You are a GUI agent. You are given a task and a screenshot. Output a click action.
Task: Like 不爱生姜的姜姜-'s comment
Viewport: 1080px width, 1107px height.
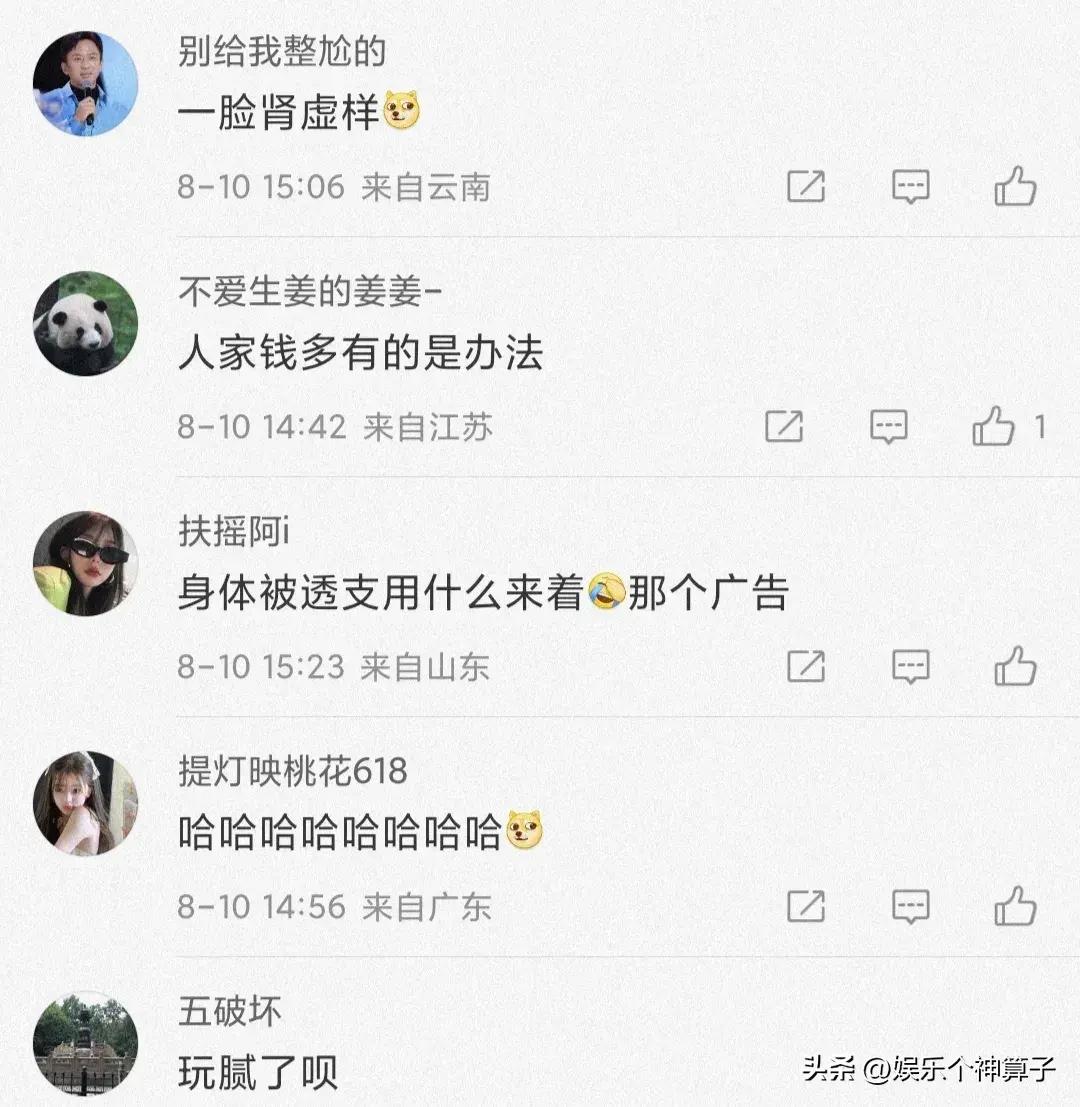pos(994,427)
